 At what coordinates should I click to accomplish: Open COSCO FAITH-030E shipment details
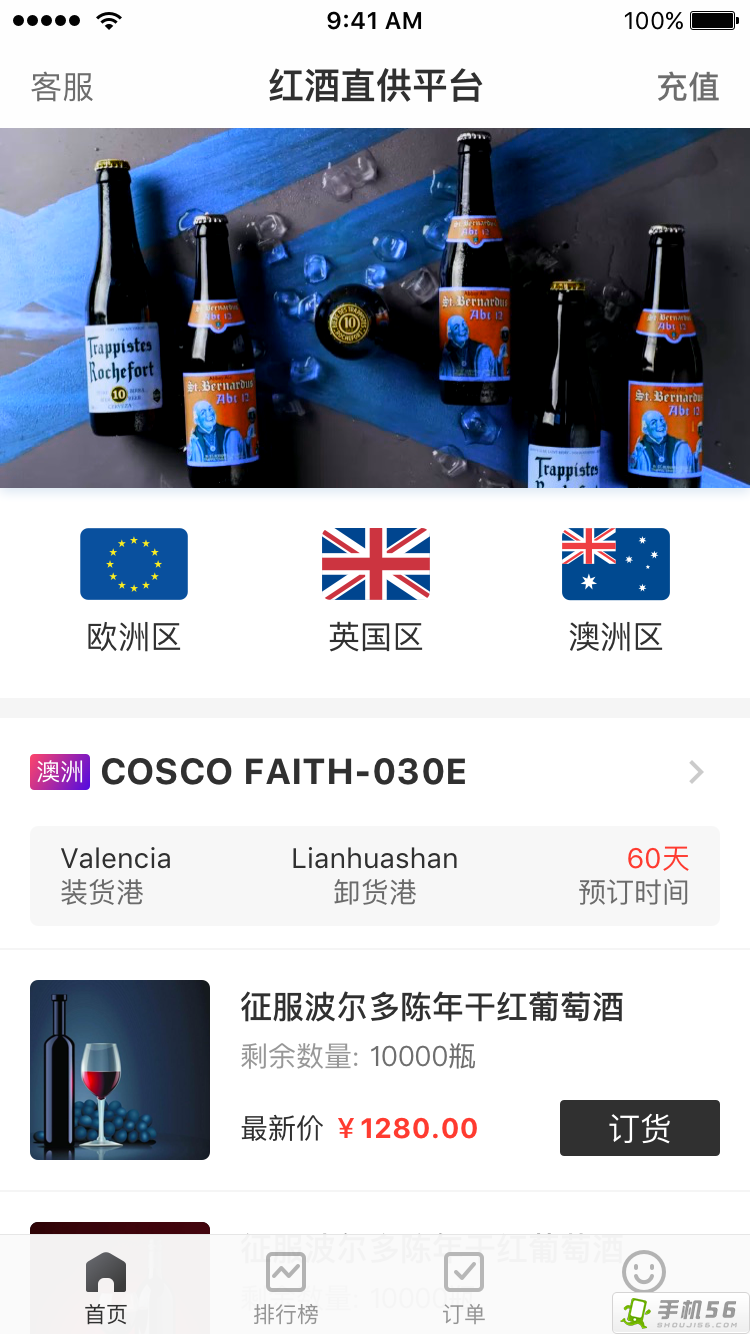pyautogui.click(x=375, y=772)
